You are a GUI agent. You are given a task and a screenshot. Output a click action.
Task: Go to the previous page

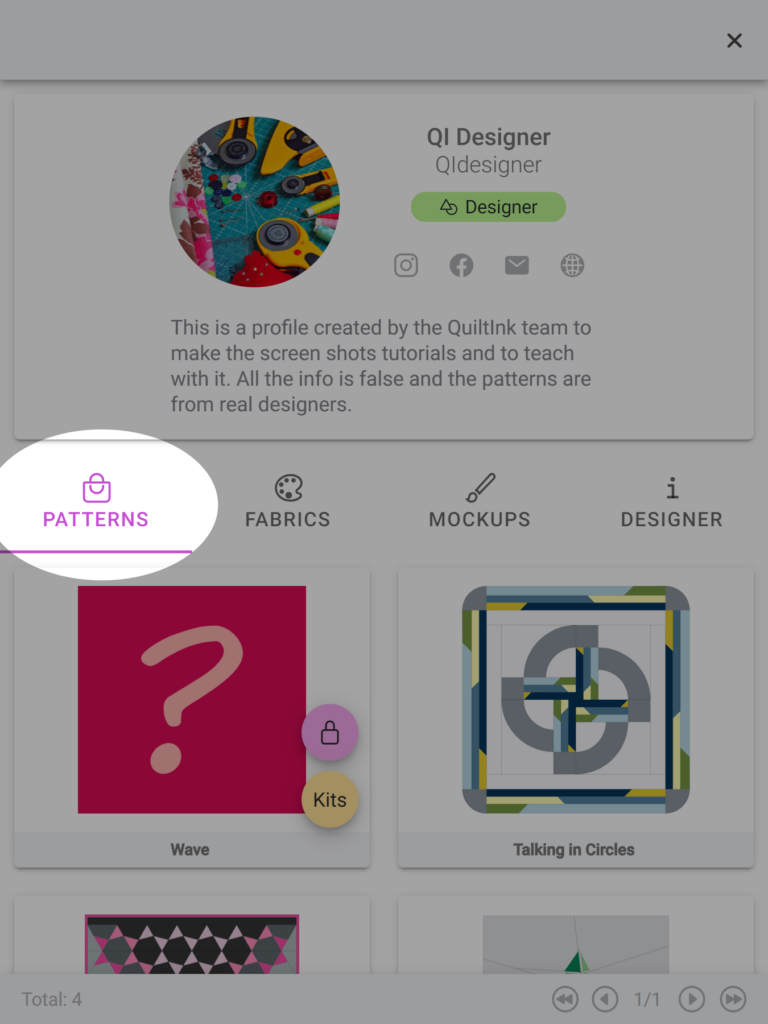(x=604, y=999)
